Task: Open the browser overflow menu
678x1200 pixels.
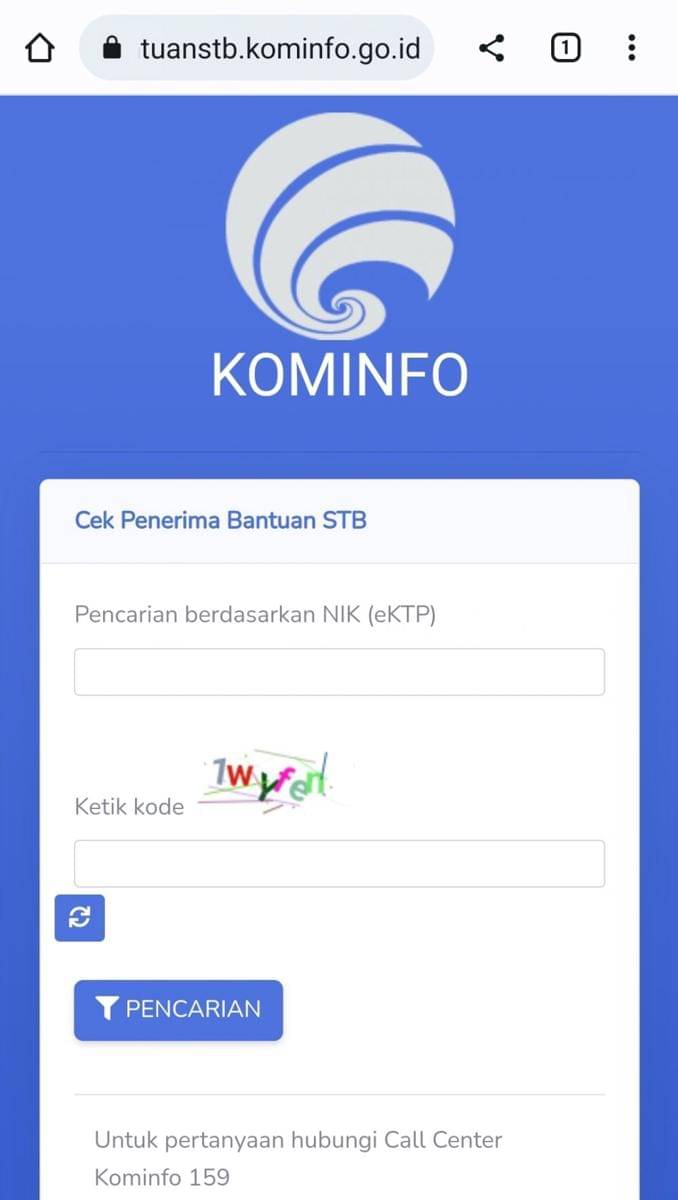Action: [x=631, y=48]
